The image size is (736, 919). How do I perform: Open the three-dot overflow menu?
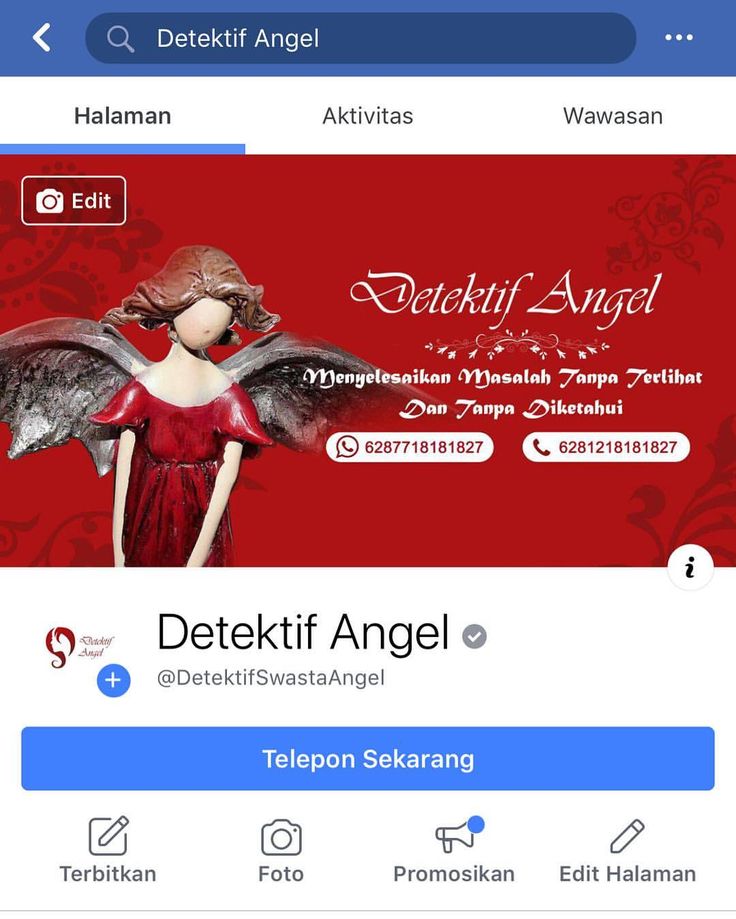click(678, 38)
